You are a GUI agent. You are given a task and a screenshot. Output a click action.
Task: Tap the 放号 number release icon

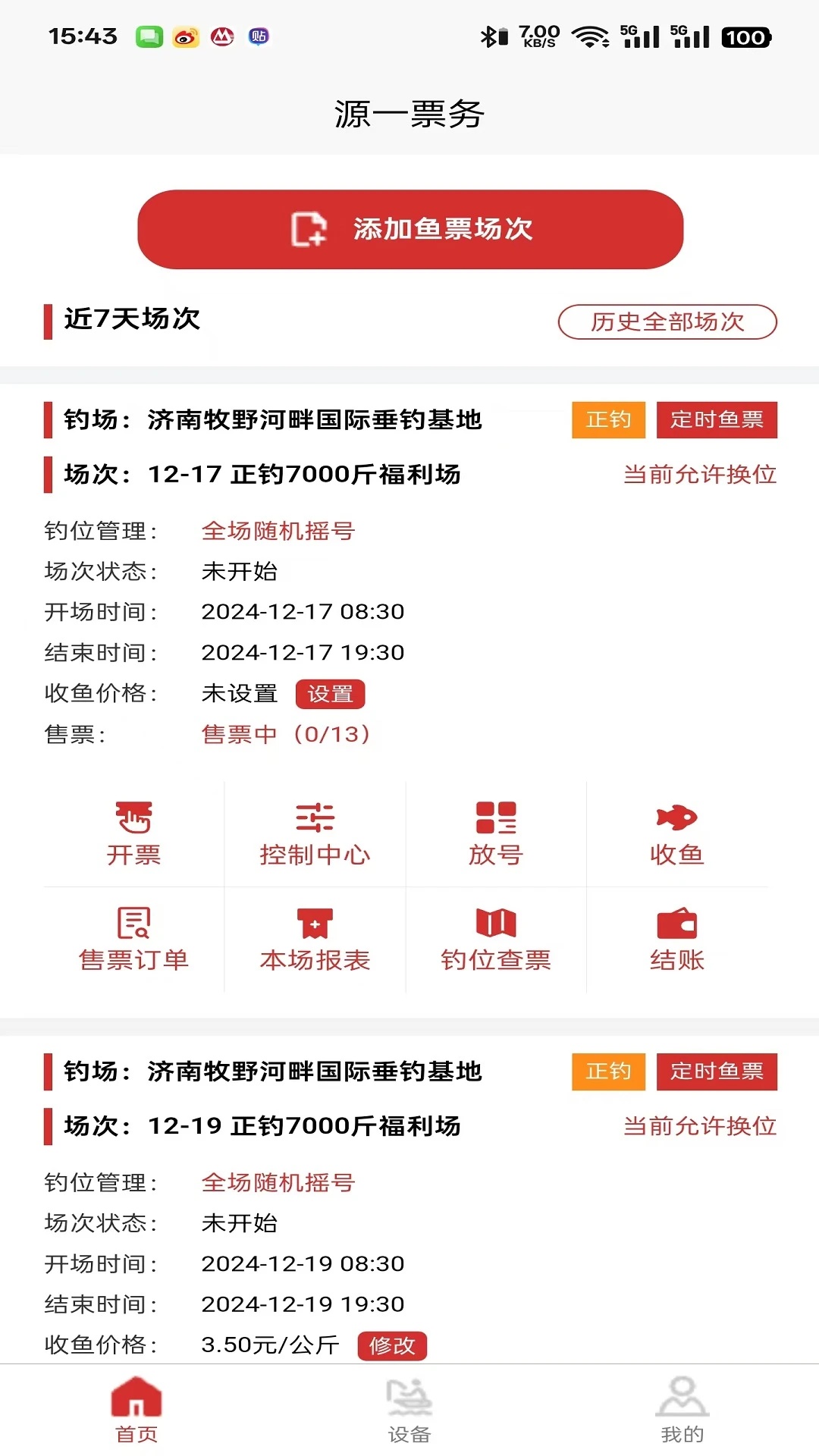point(497,833)
